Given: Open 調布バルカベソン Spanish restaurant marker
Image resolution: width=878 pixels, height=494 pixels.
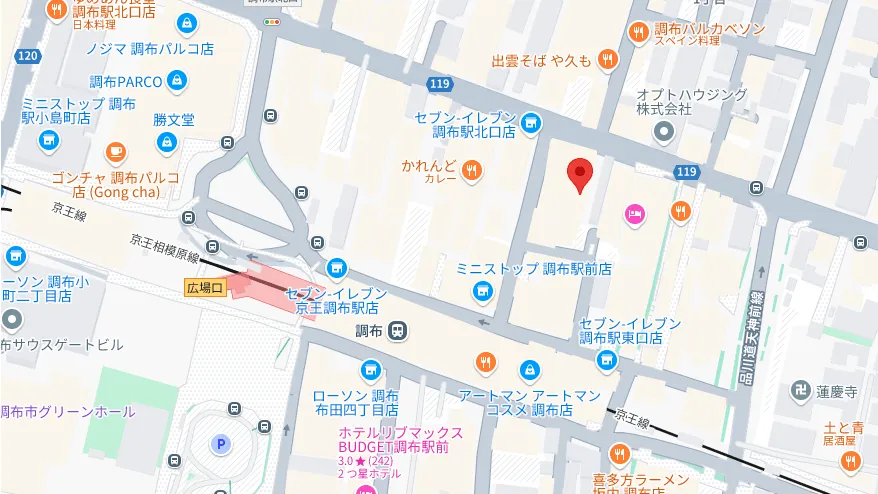Looking at the screenshot, I should point(638,34).
